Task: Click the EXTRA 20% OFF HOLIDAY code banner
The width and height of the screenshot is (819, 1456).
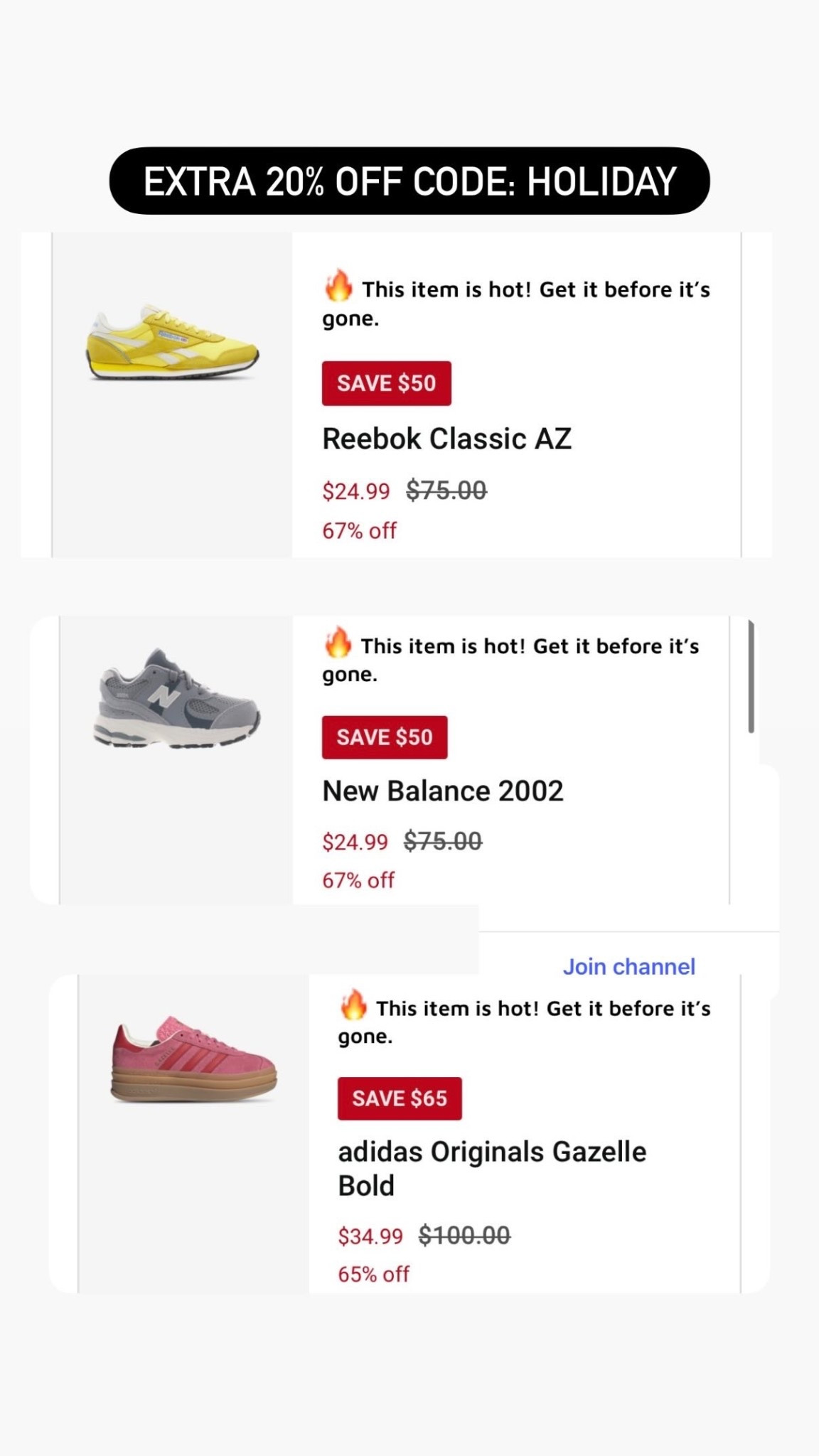Action: [409, 181]
